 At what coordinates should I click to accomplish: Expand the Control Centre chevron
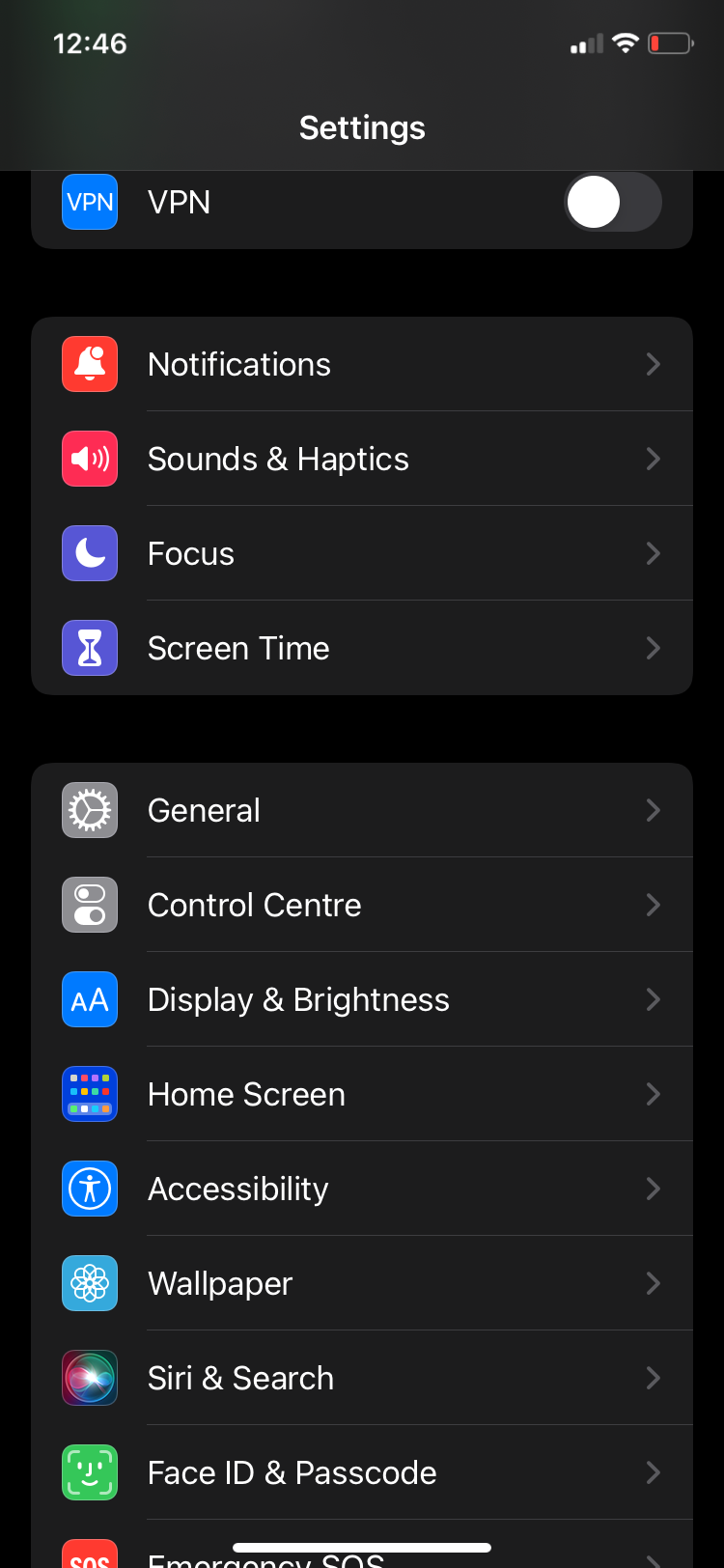click(654, 905)
